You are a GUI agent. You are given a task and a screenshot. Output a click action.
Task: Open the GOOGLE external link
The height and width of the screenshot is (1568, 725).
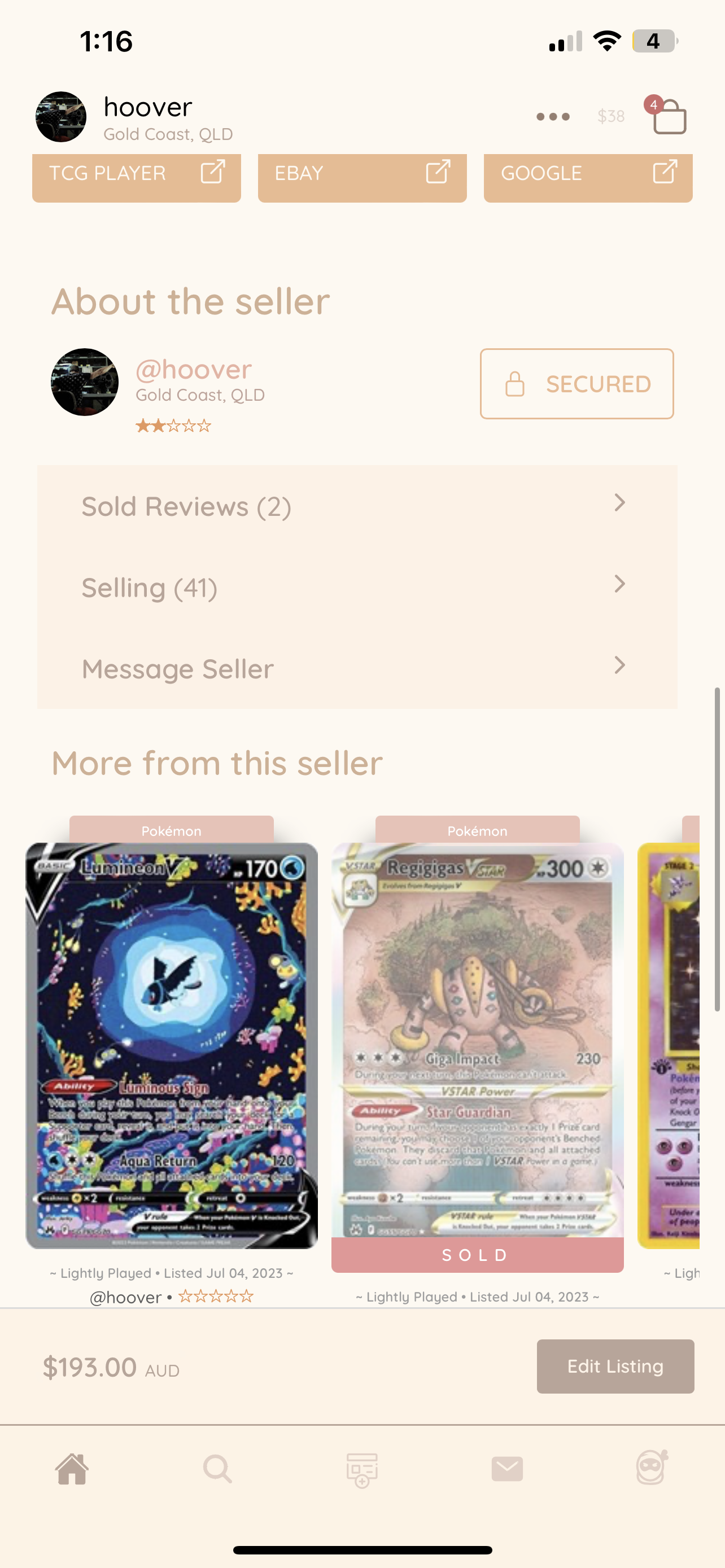pos(587,175)
